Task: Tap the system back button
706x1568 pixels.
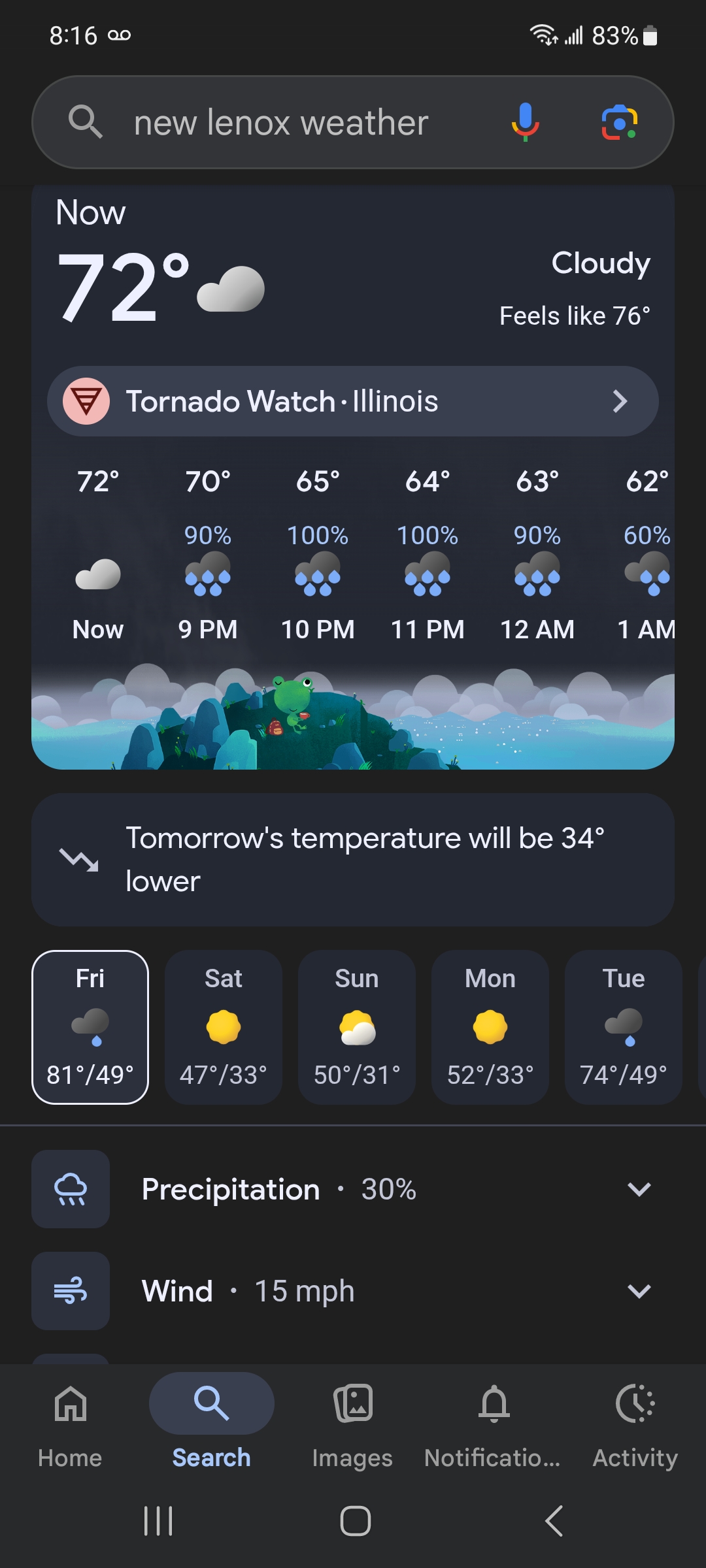Action: 554,1521
